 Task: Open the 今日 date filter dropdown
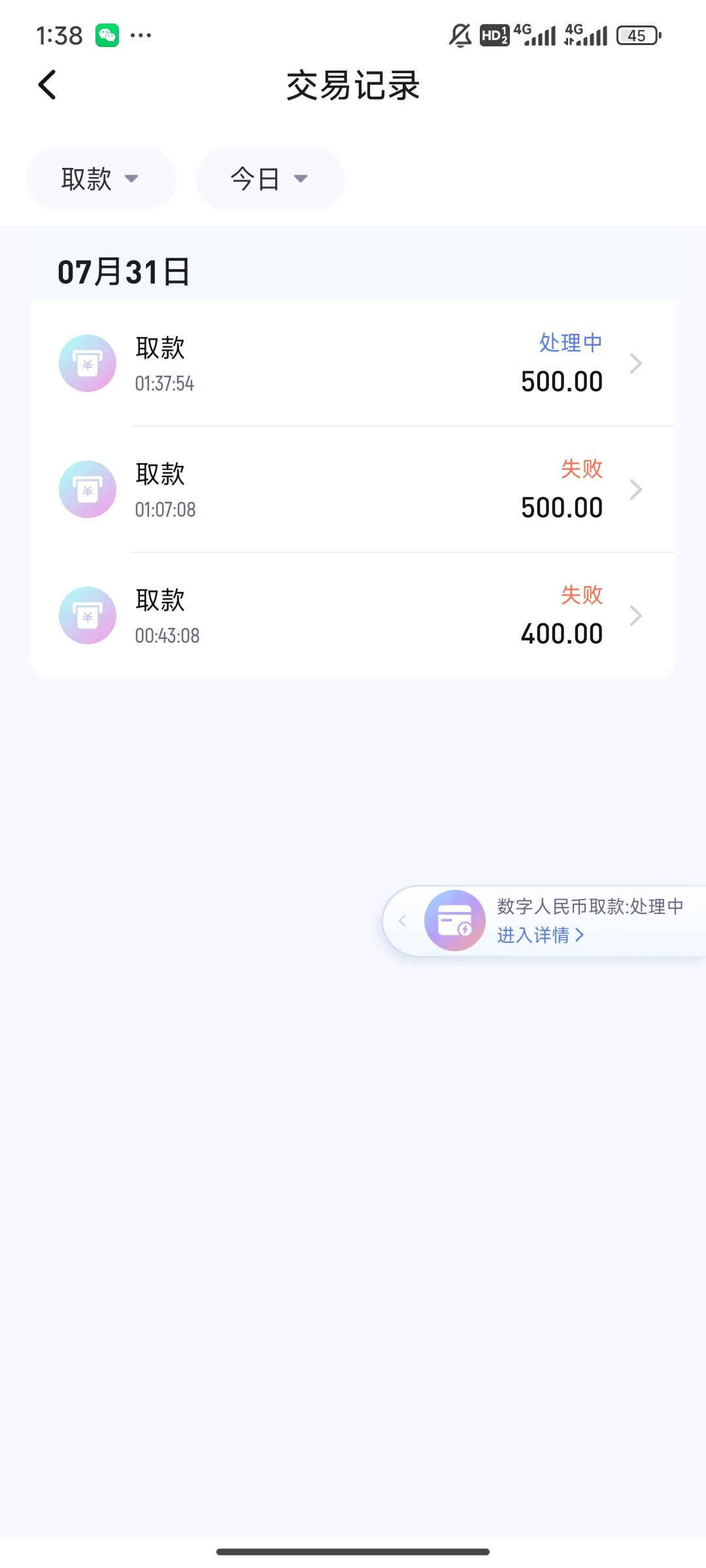pos(270,179)
